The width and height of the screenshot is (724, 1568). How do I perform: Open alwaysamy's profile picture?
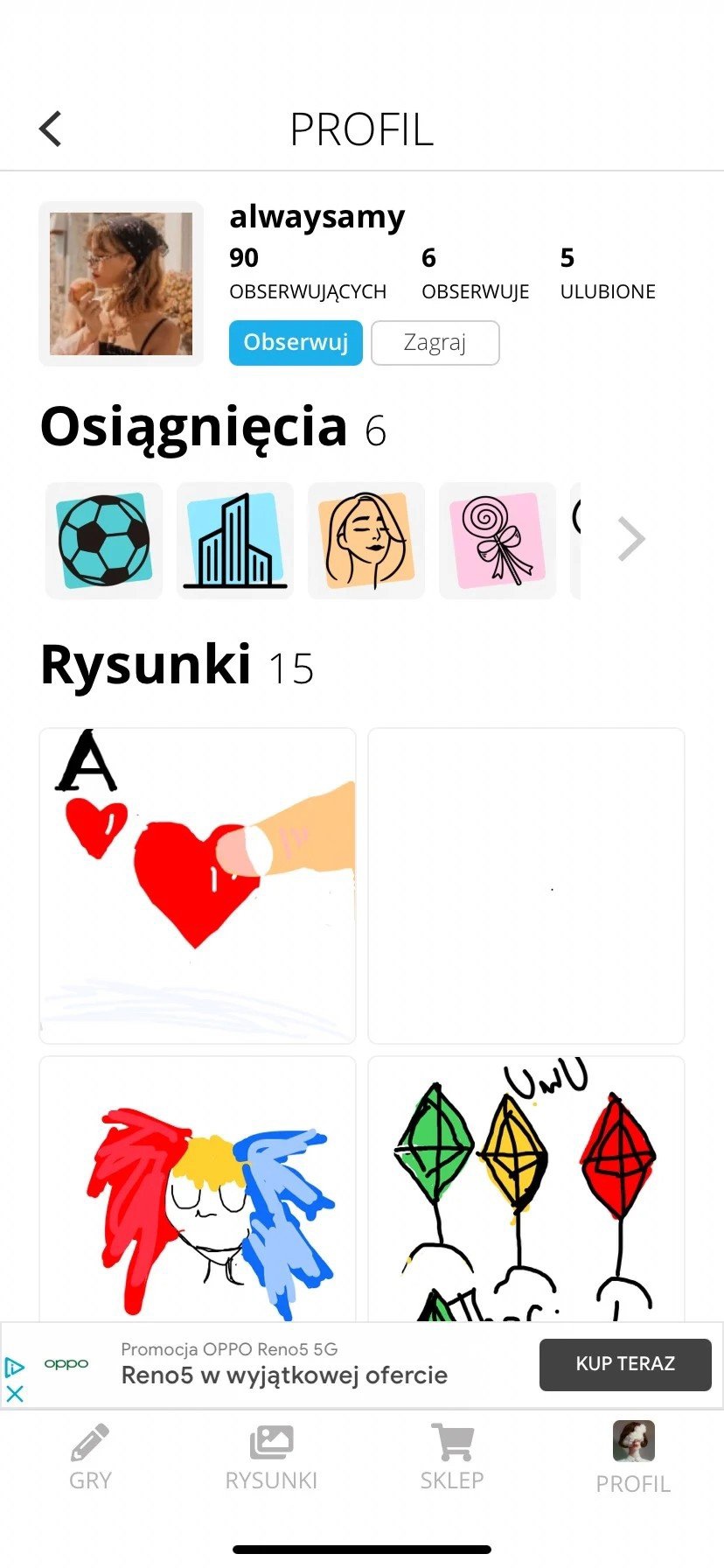121,283
